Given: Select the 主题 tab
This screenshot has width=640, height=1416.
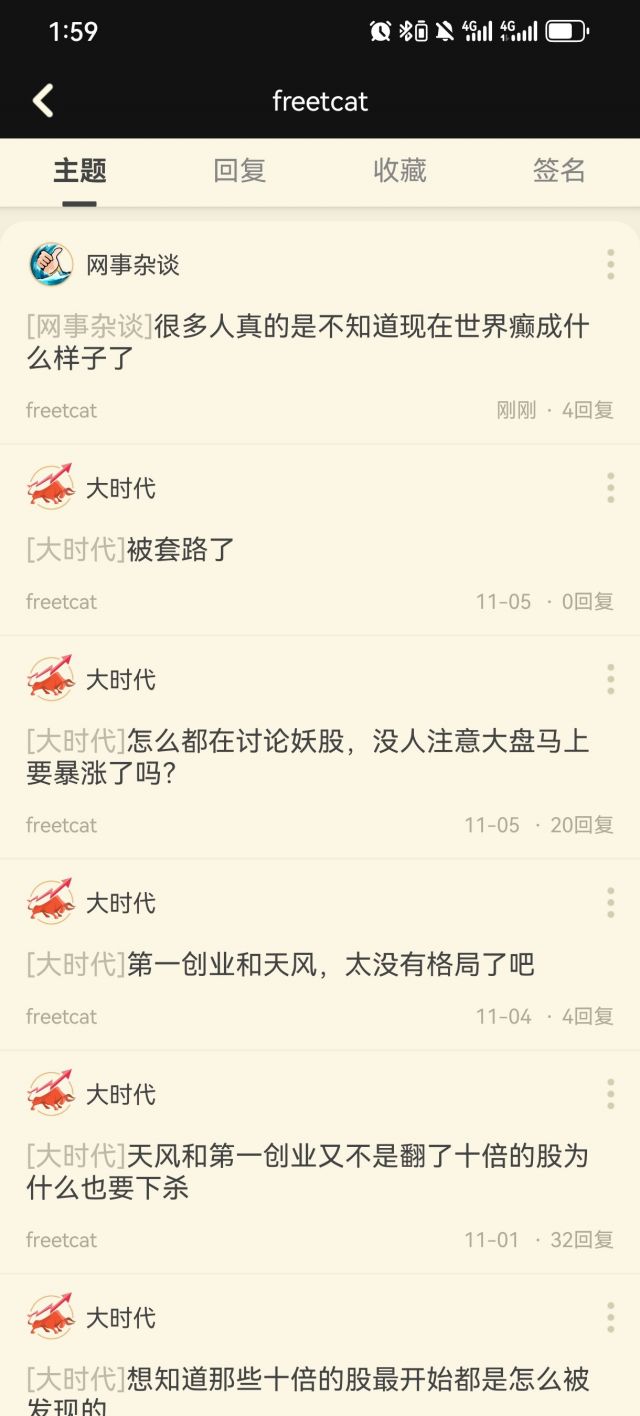Looking at the screenshot, I should click(80, 171).
